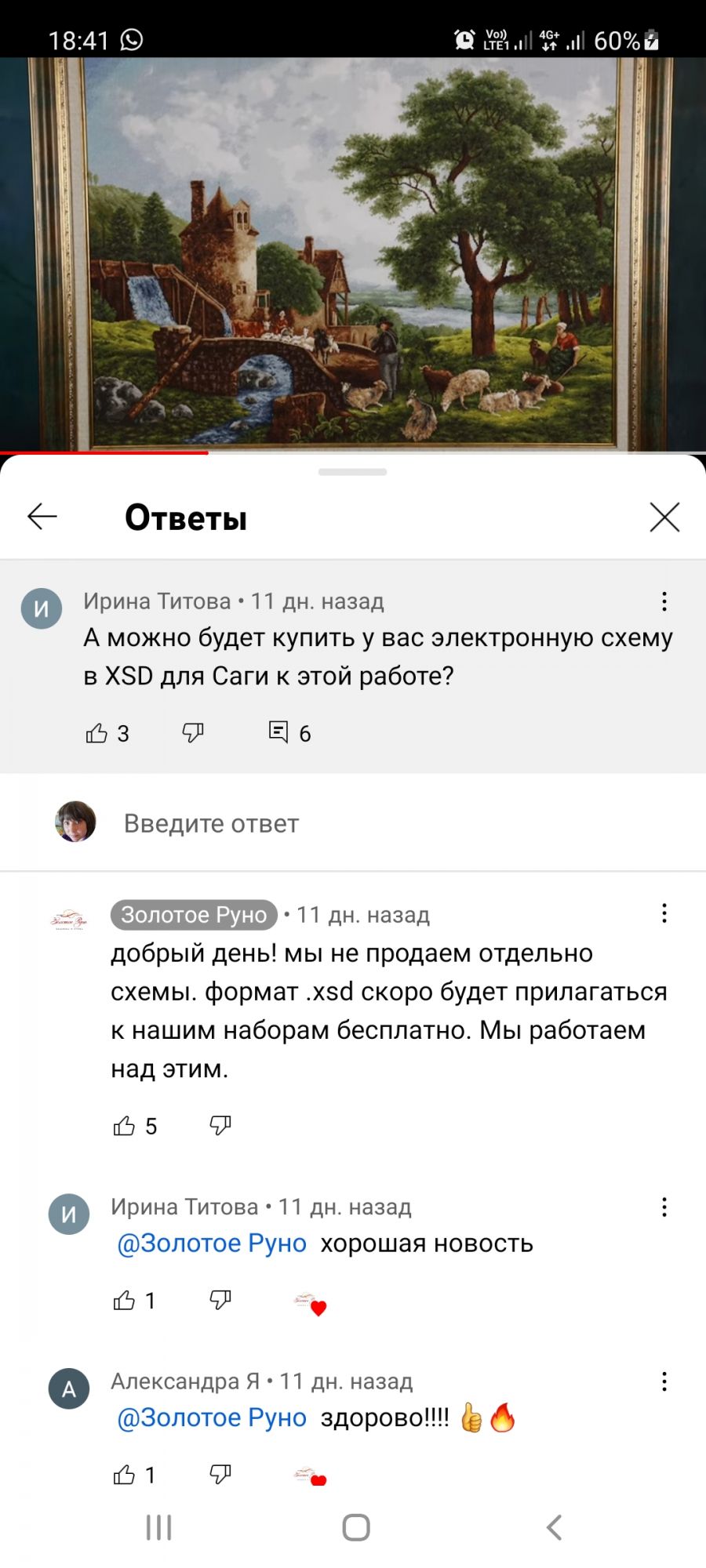Screen dimensions: 706x1568
Task: Open options menu for Золотое Руно's reply
Action: [664, 913]
